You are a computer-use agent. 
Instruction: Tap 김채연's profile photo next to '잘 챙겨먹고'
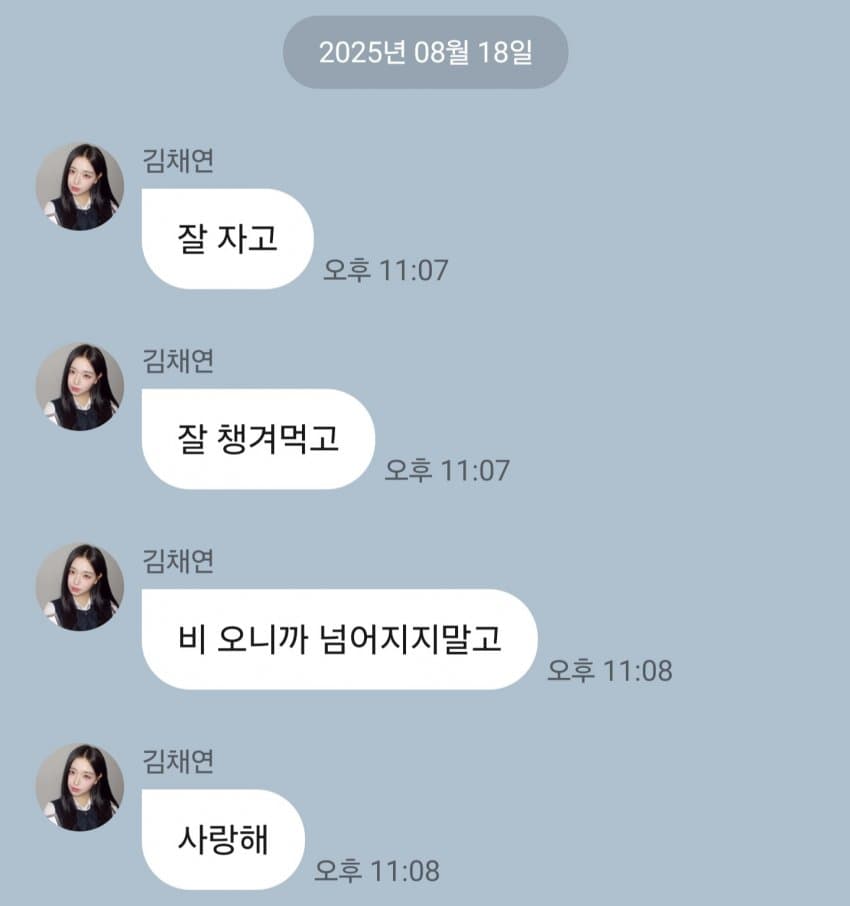80,387
